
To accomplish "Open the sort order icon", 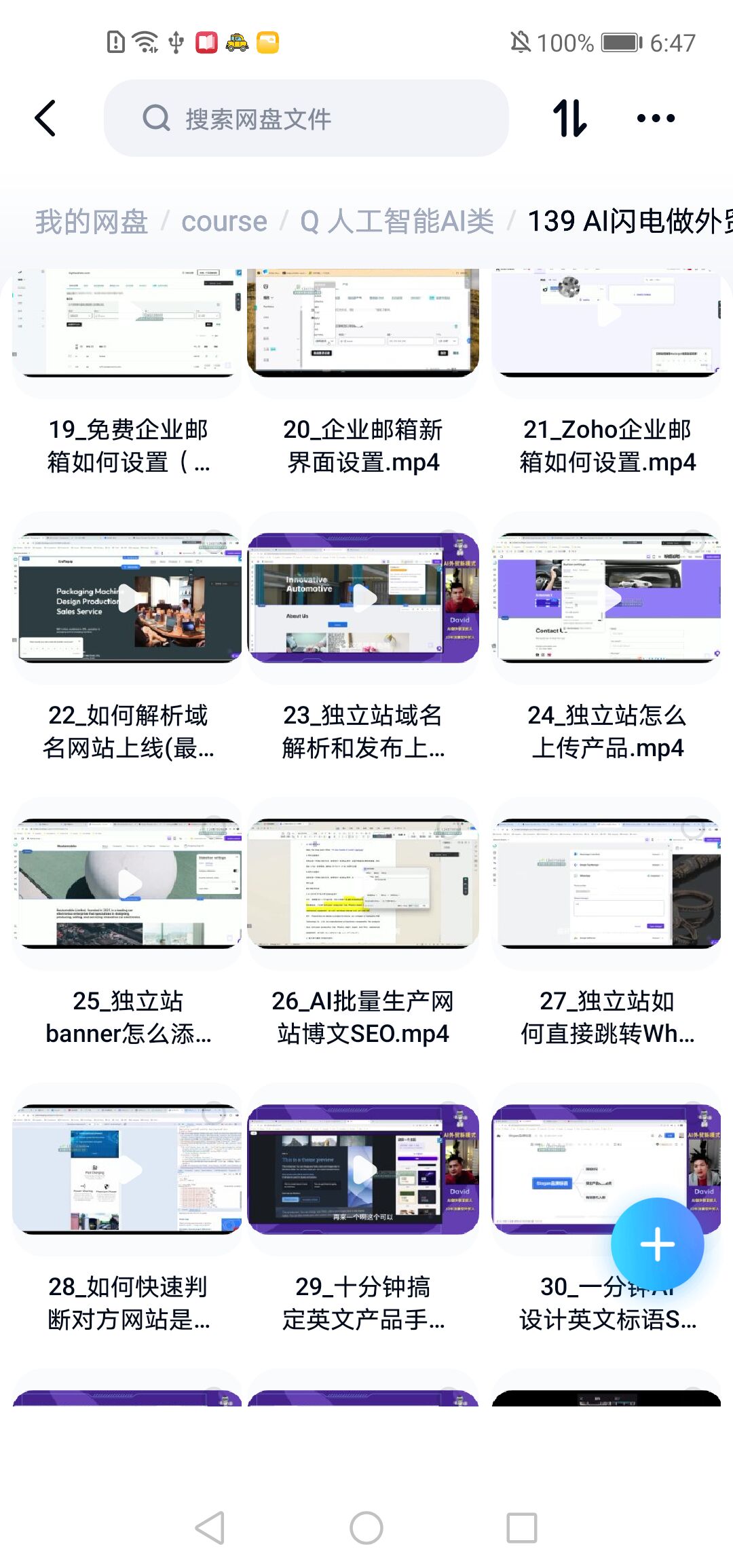I will [569, 119].
